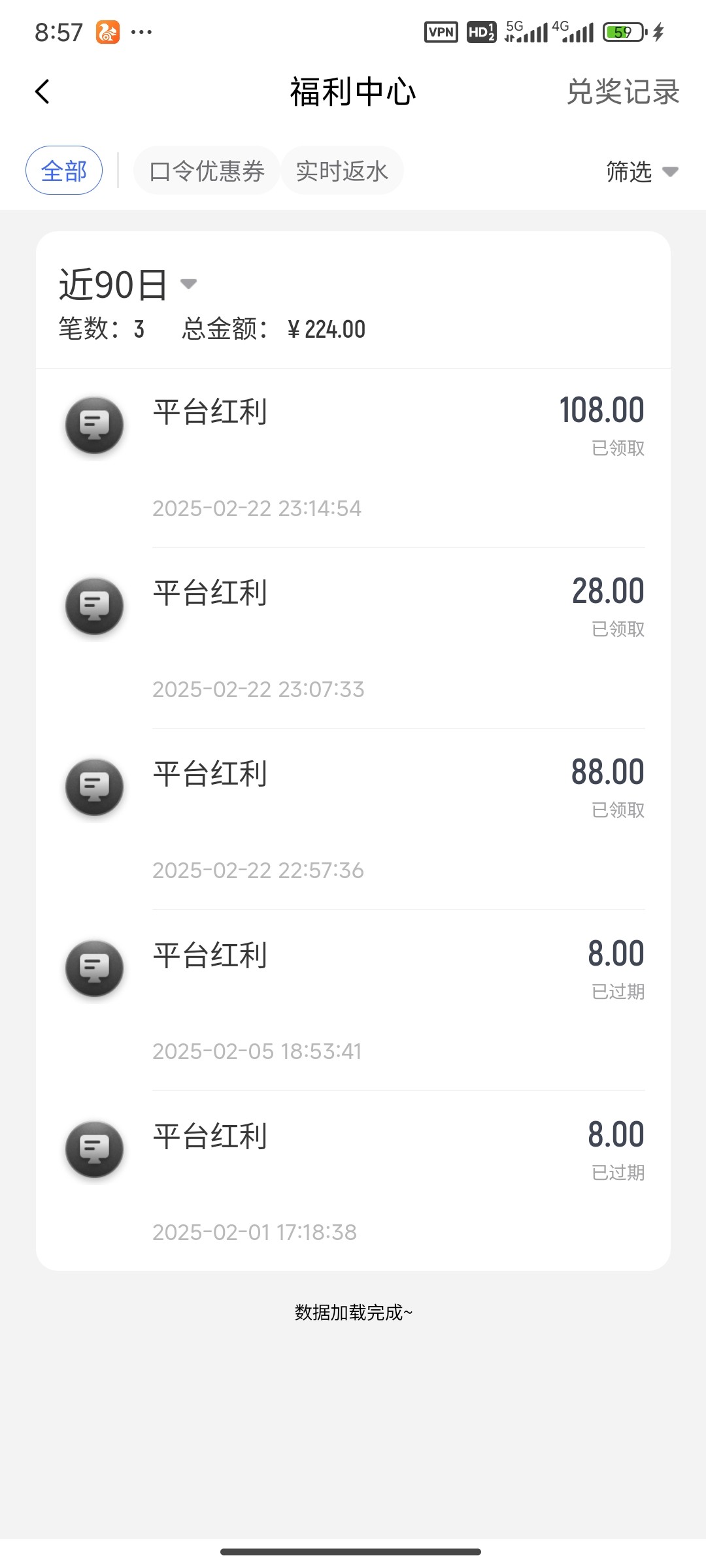
Task: Switch to 口令优惠券 tab
Action: pyautogui.click(x=207, y=171)
